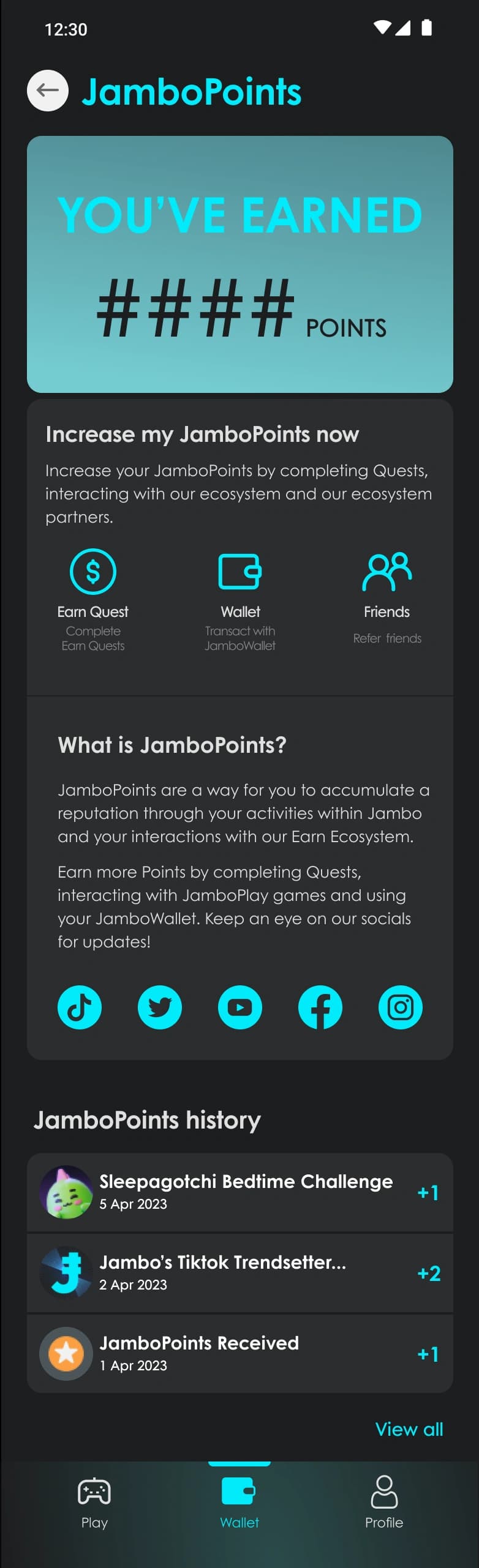This screenshot has width=479, height=1568.
Task: Open Sleepagotchi Bedtime Challenge history entry
Action: (240, 1192)
